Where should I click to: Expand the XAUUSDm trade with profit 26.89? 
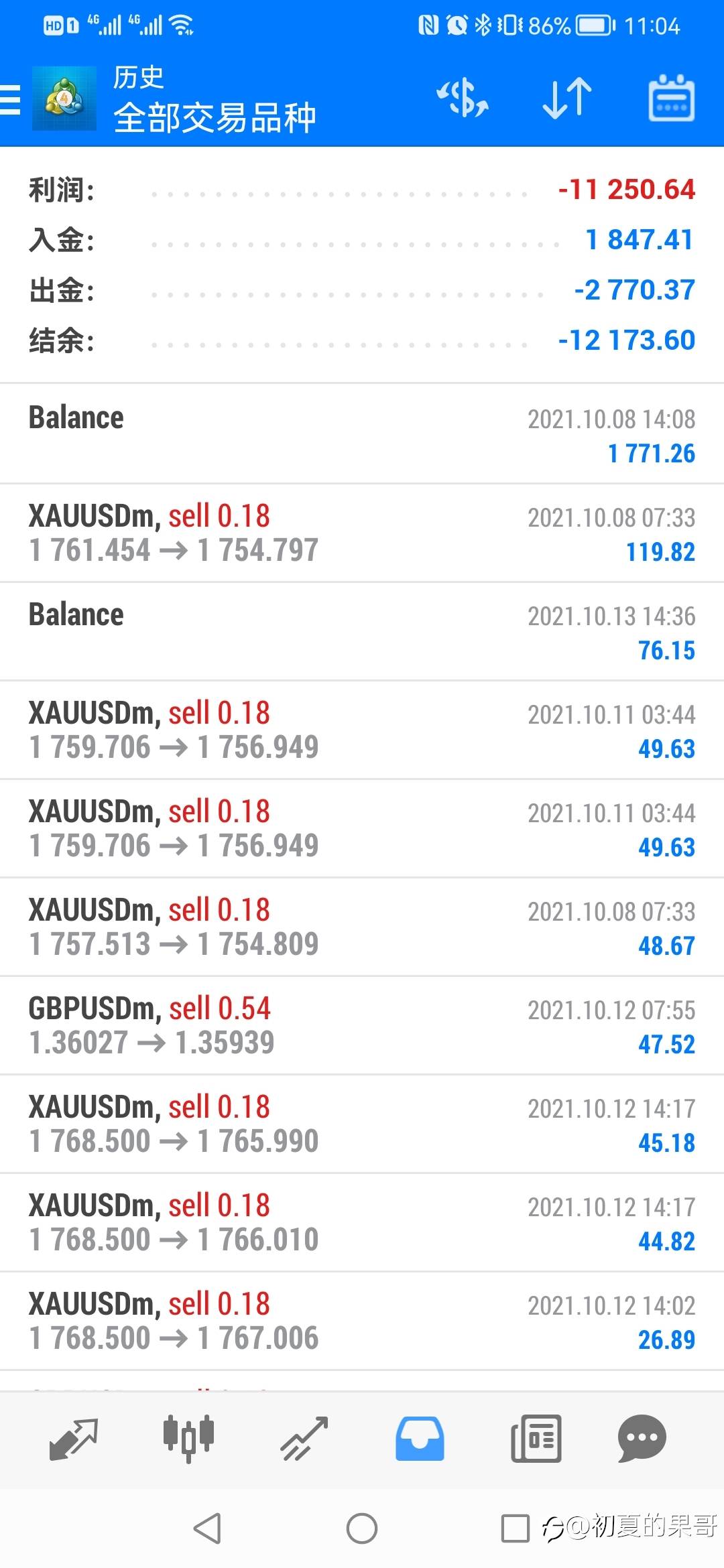(x=362, y=1321)
